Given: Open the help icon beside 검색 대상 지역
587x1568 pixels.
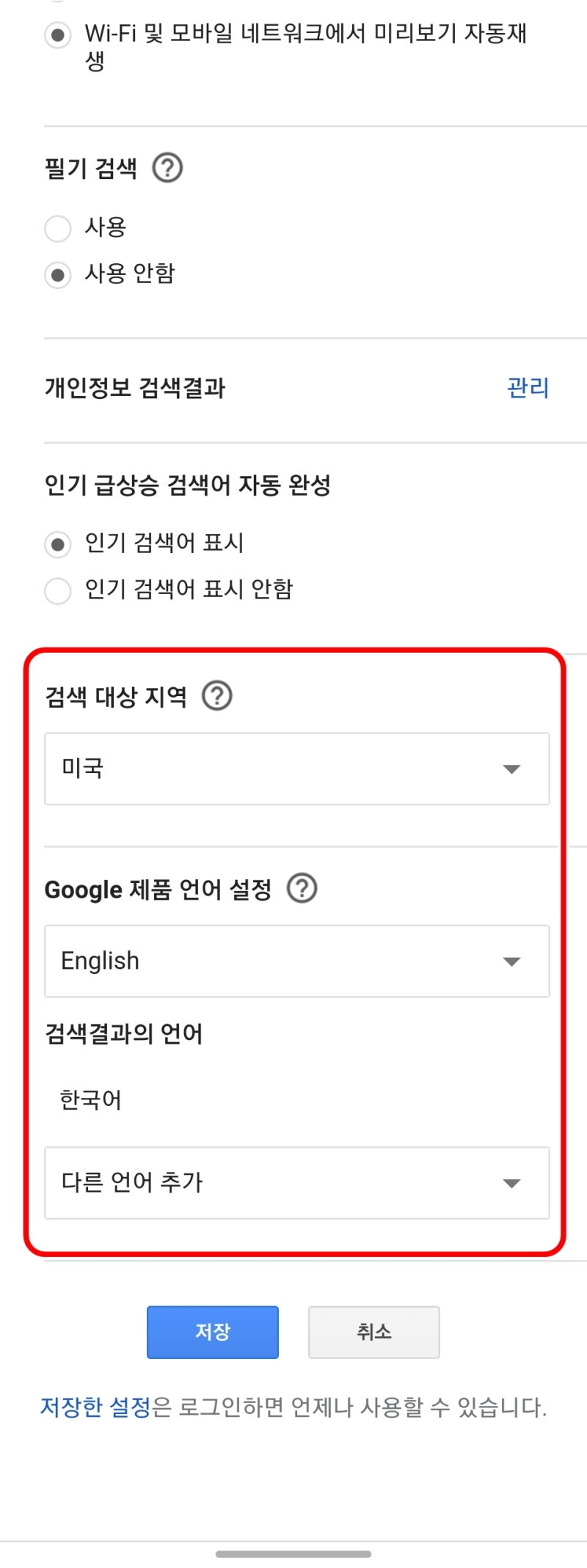Looking at the screenshot, I should (217, 695).
